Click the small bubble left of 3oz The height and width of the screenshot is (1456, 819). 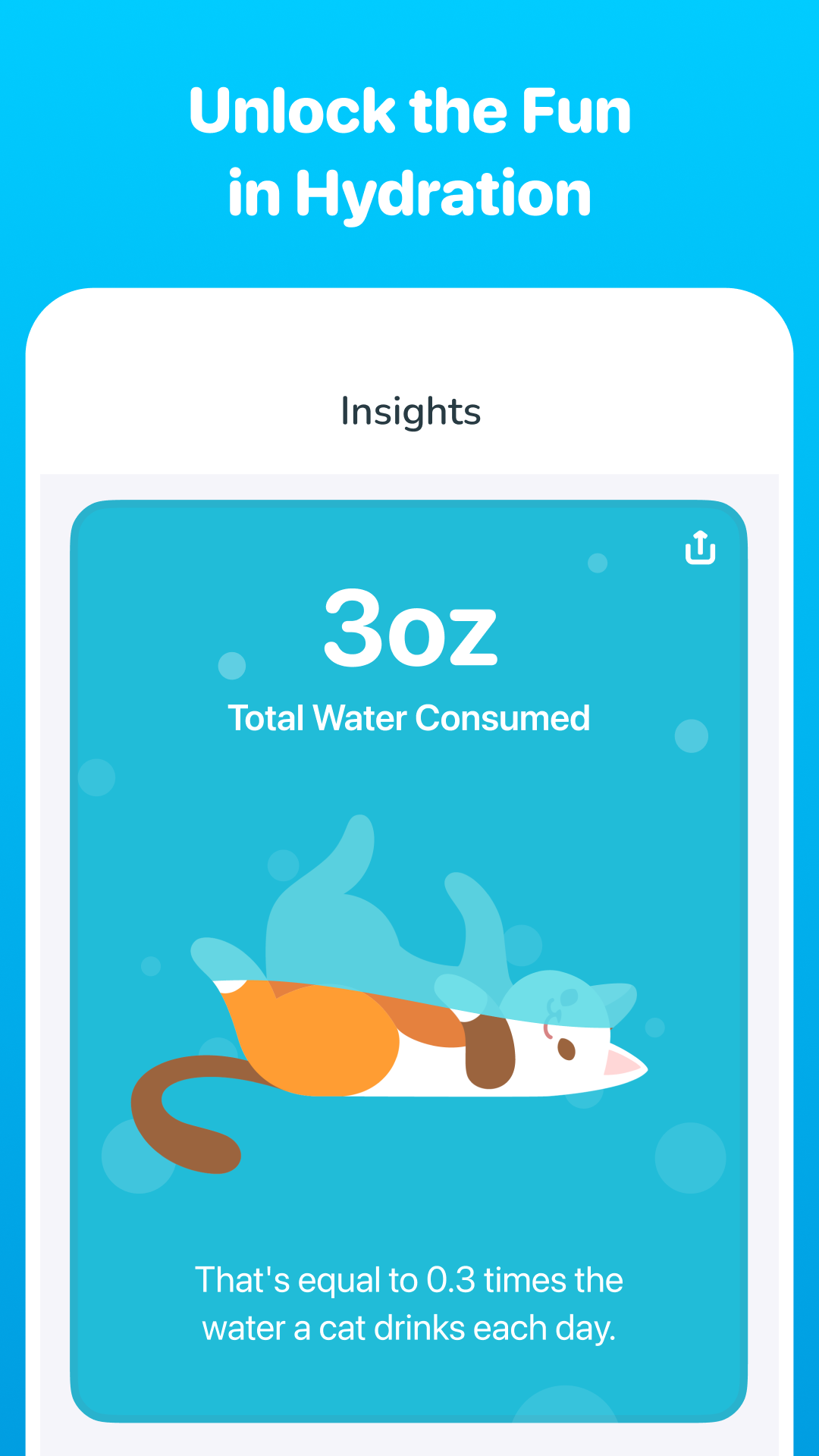(231, 664)
